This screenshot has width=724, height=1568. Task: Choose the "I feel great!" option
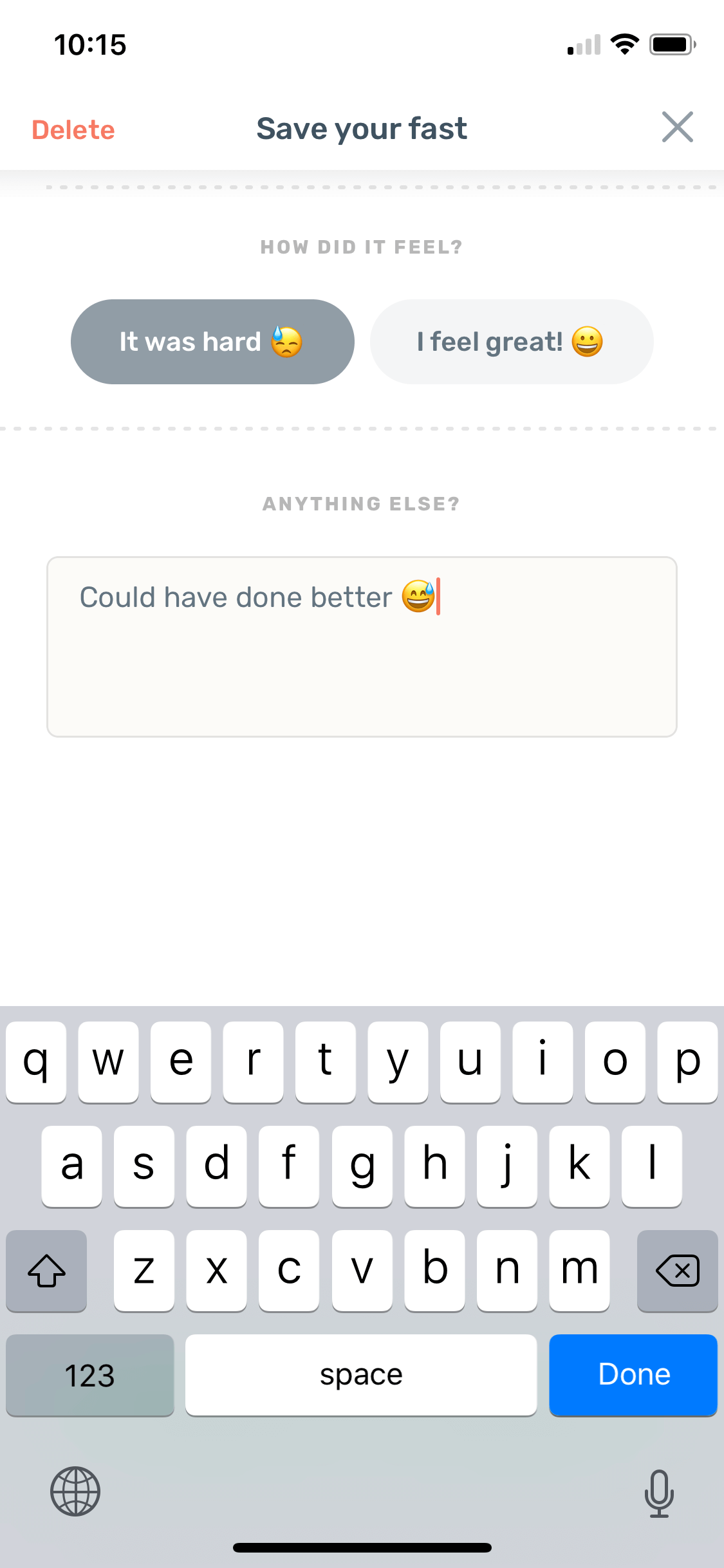tap(512, 342)
